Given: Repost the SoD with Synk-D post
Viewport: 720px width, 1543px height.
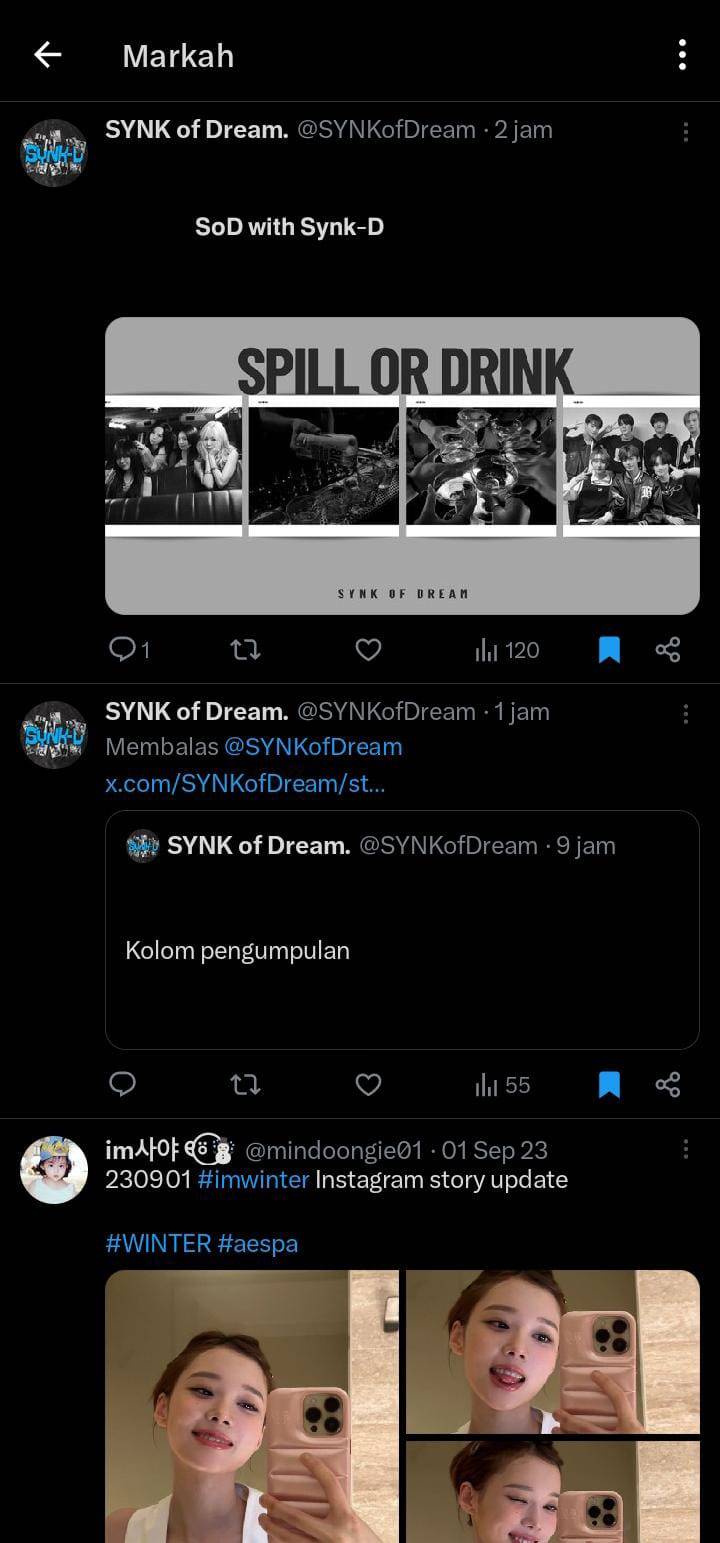Looking at the screenshot, I should point(245,650).
